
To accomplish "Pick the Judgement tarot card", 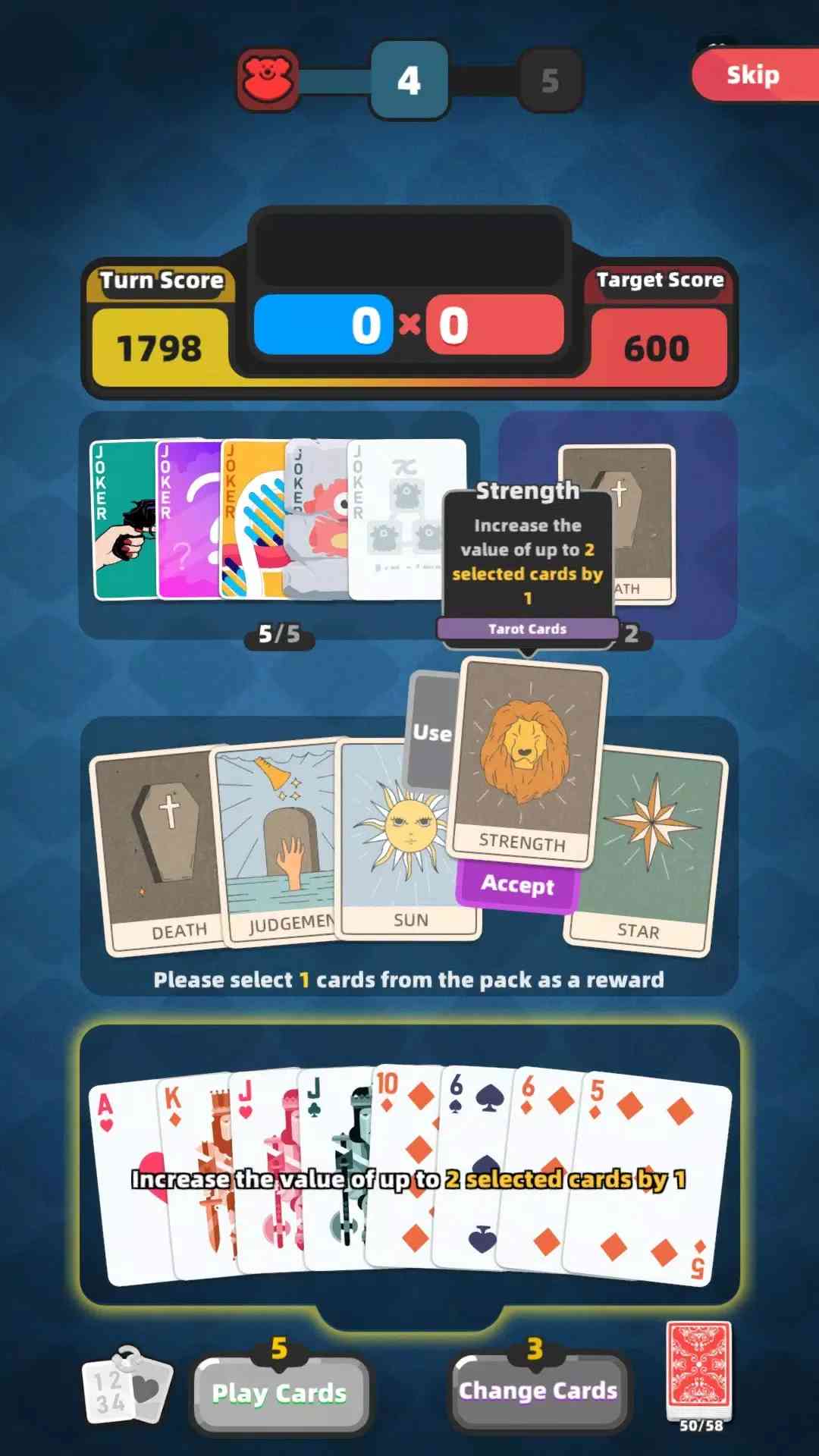I will (277, 842).
